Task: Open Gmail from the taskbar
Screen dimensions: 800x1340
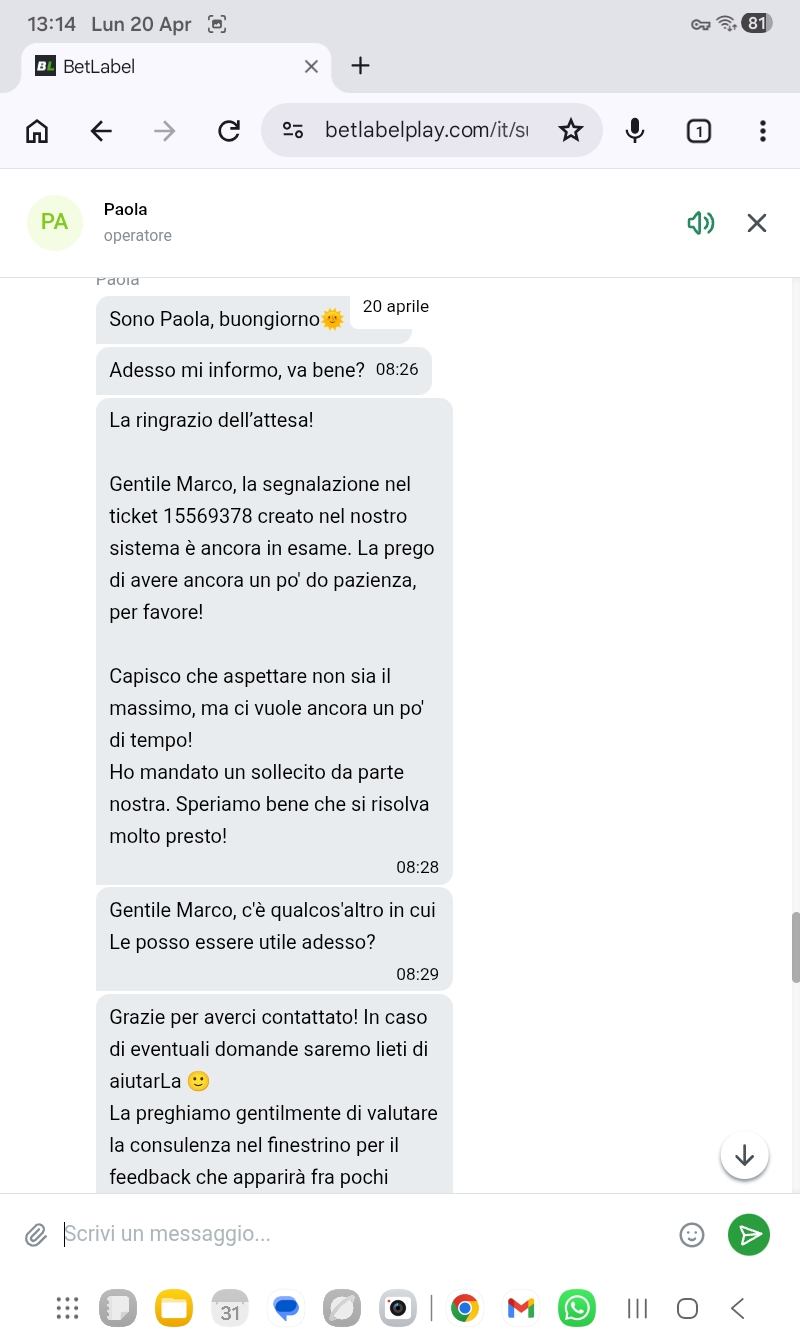Action: [x=520, y=1308]
